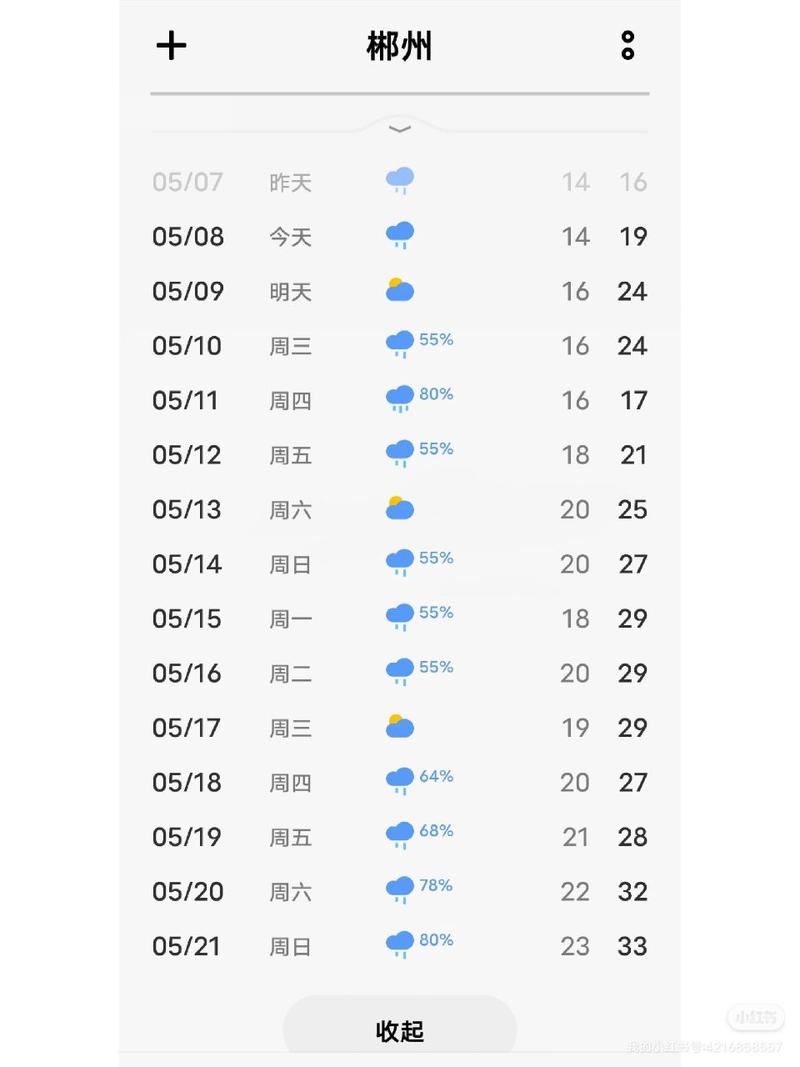Select the faded rain icon for 昨天 05/07

[x=399, y=177]
